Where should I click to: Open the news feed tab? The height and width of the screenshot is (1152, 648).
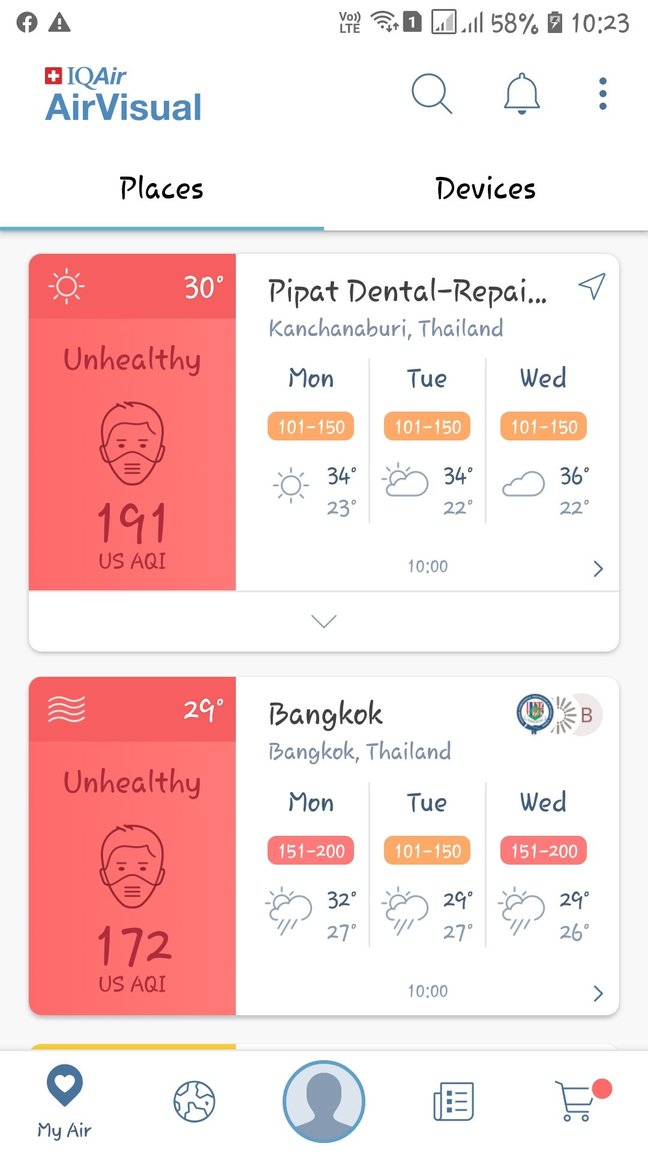(x=453, y=1101)
